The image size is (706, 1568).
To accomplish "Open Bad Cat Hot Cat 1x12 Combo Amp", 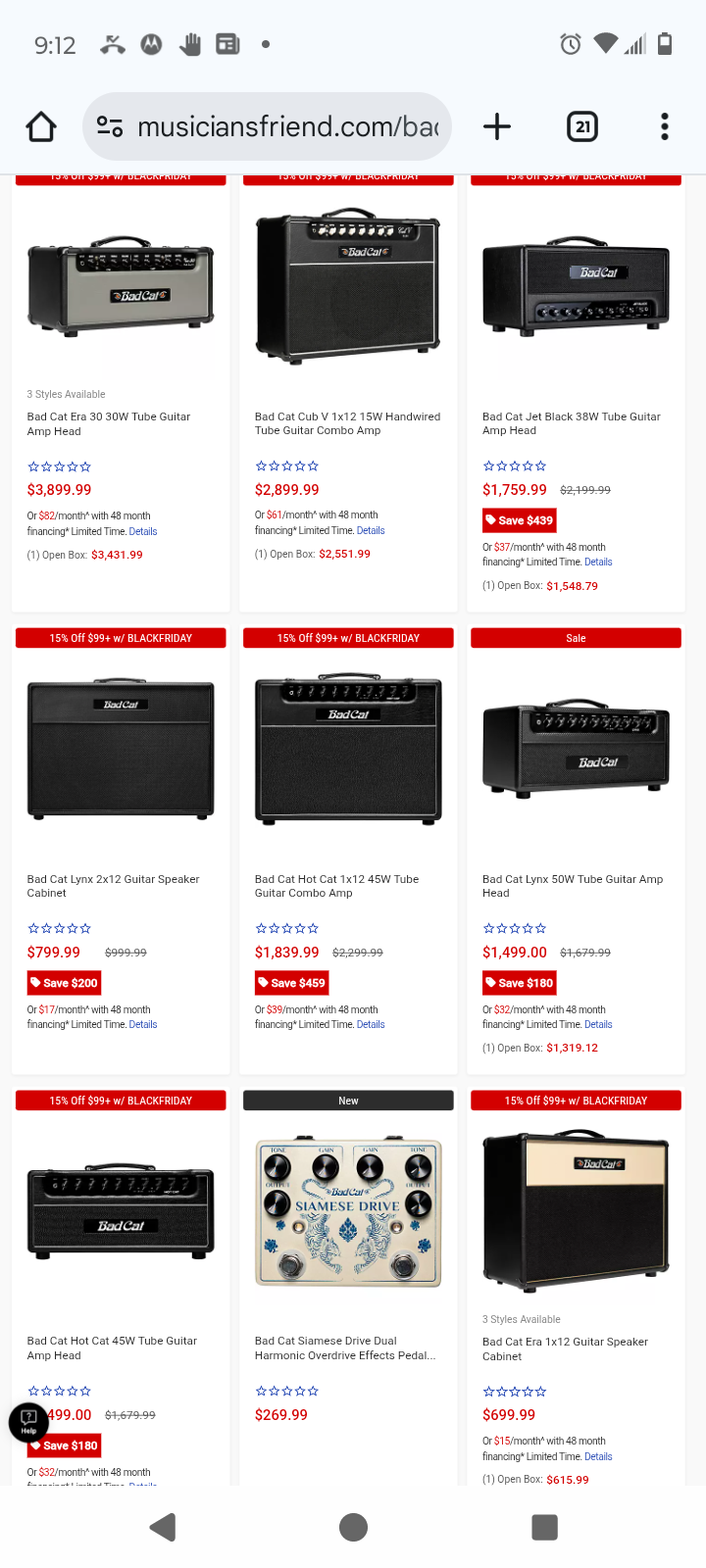I will [x=336, y=886].
